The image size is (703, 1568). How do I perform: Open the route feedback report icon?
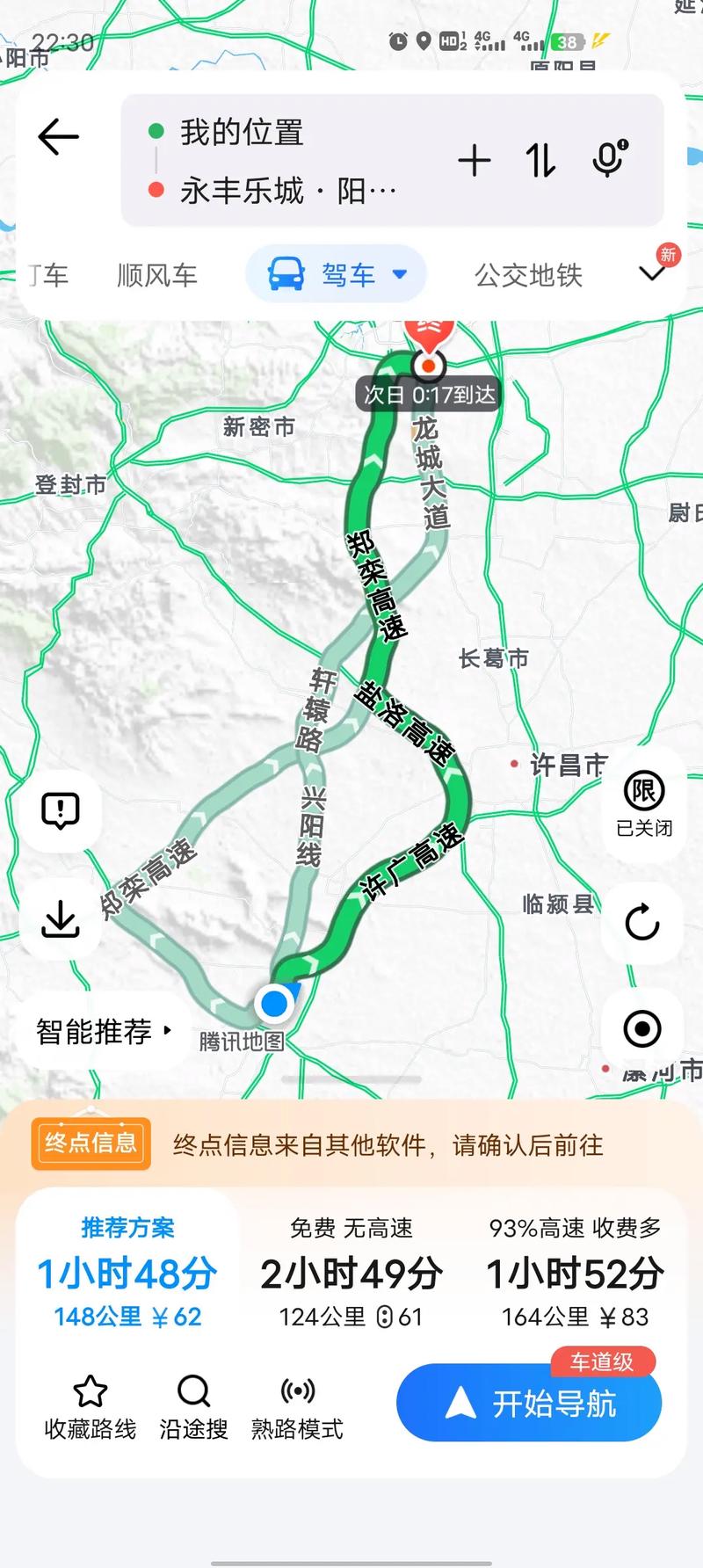(60, 809)
